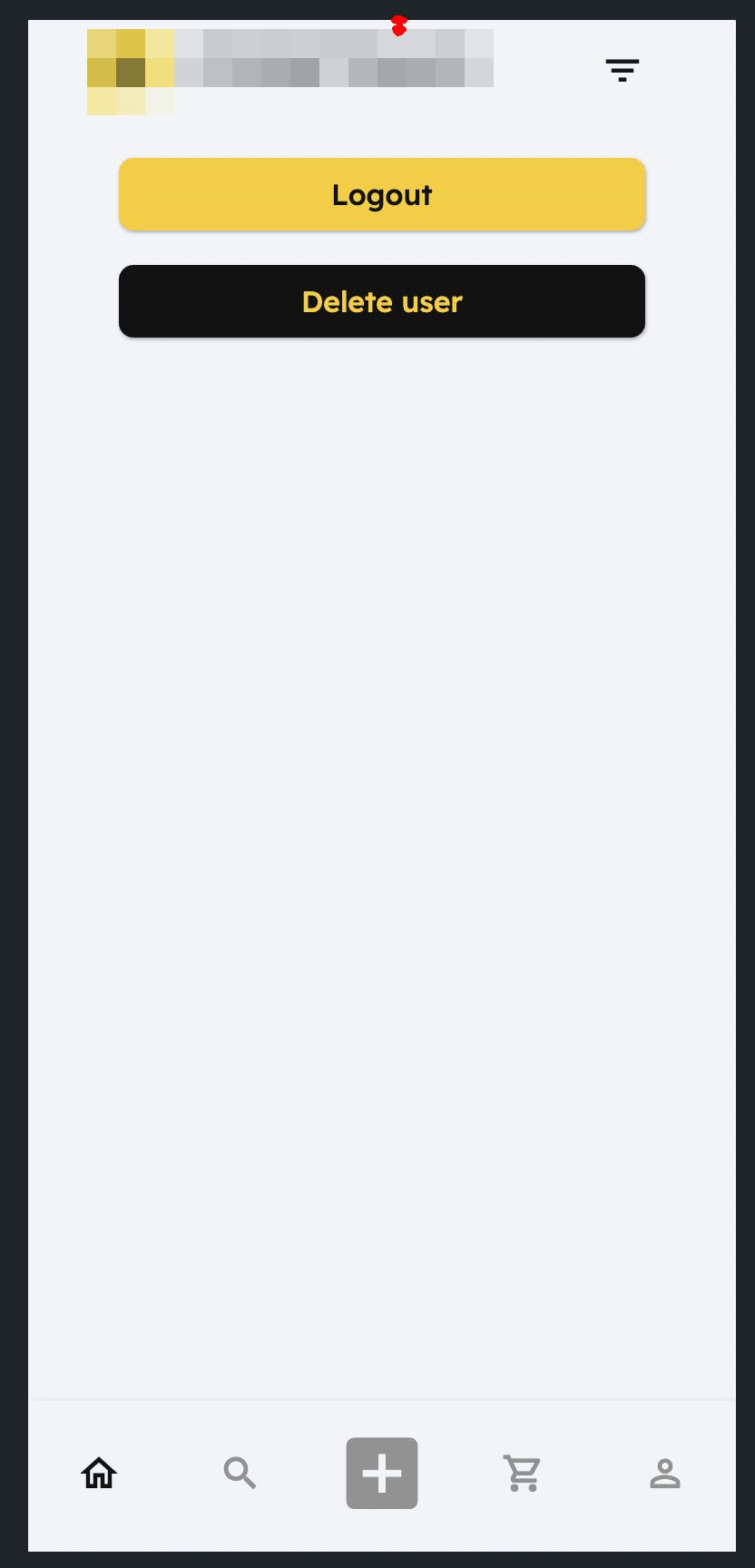
Task: Open the filter menu icon
Action: tap(623, 70)
